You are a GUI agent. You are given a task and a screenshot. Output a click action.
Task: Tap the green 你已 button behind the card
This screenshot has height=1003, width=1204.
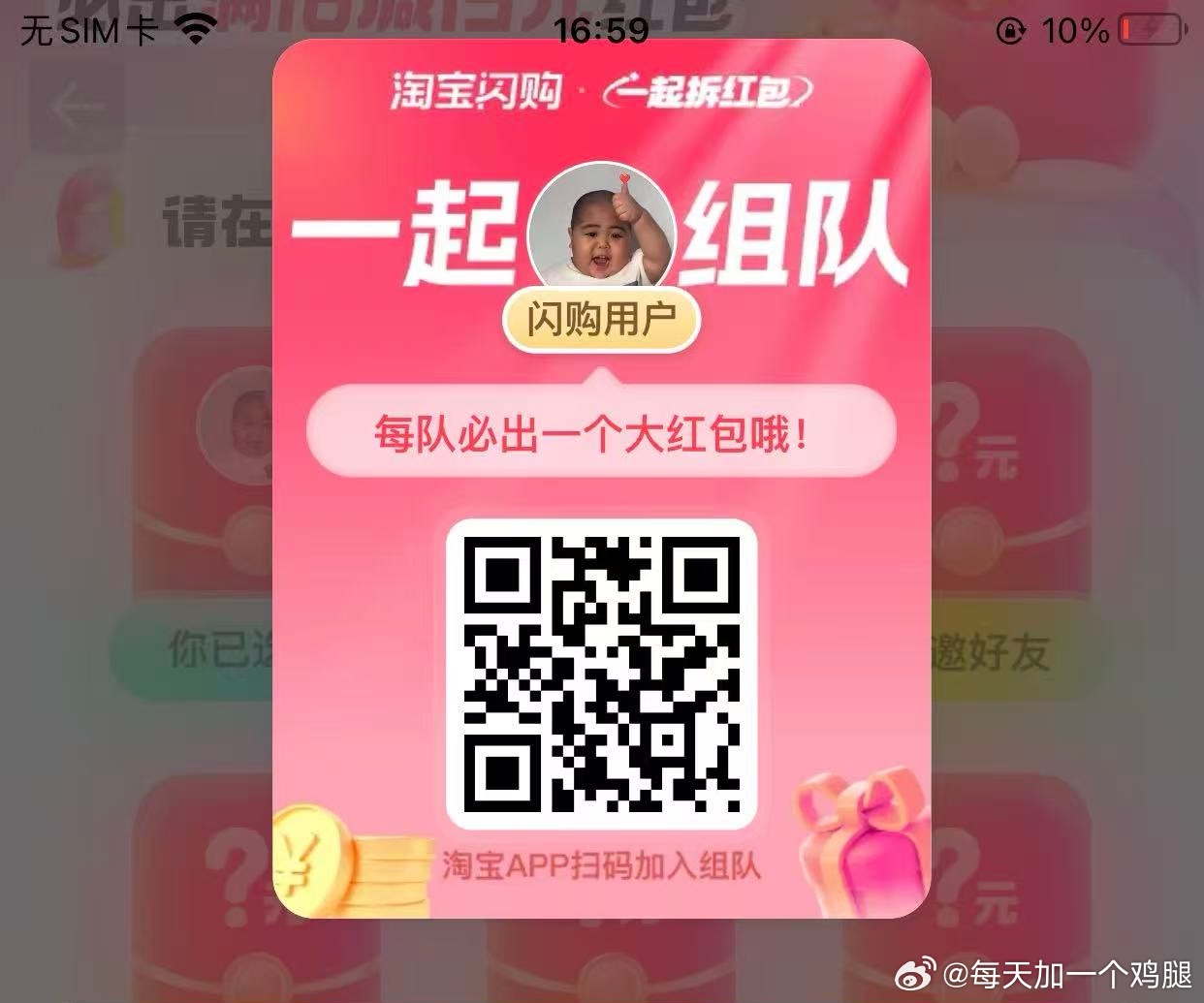click(x=194, y=649)
